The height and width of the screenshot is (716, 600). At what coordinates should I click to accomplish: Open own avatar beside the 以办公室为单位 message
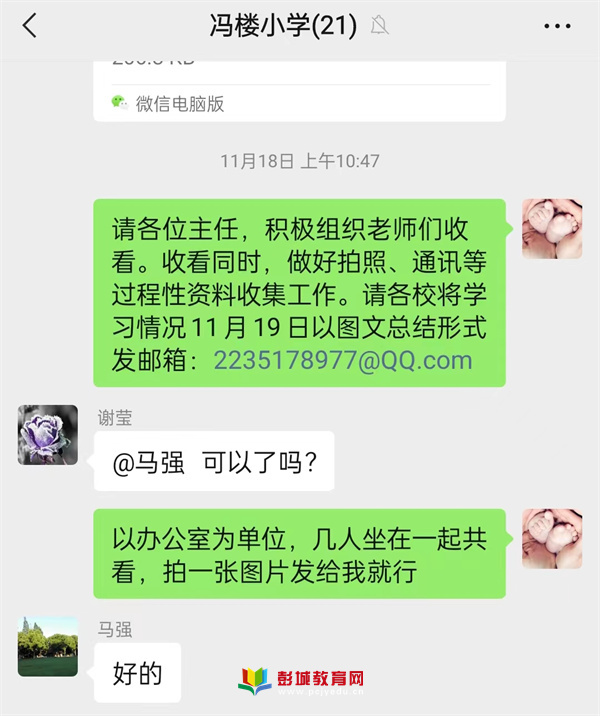pos(552,539)
